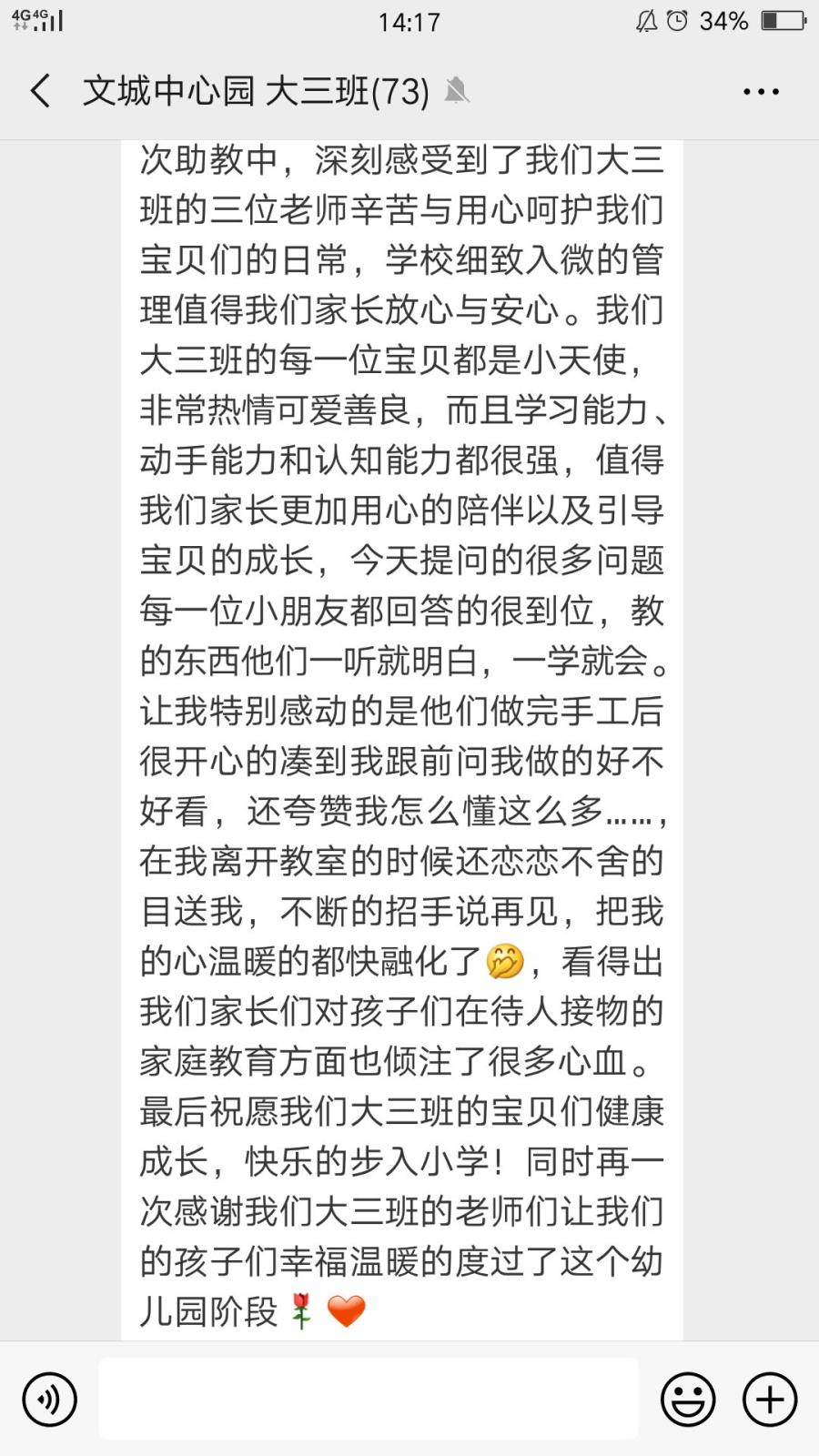Open the chat info overflow menu

761,91
